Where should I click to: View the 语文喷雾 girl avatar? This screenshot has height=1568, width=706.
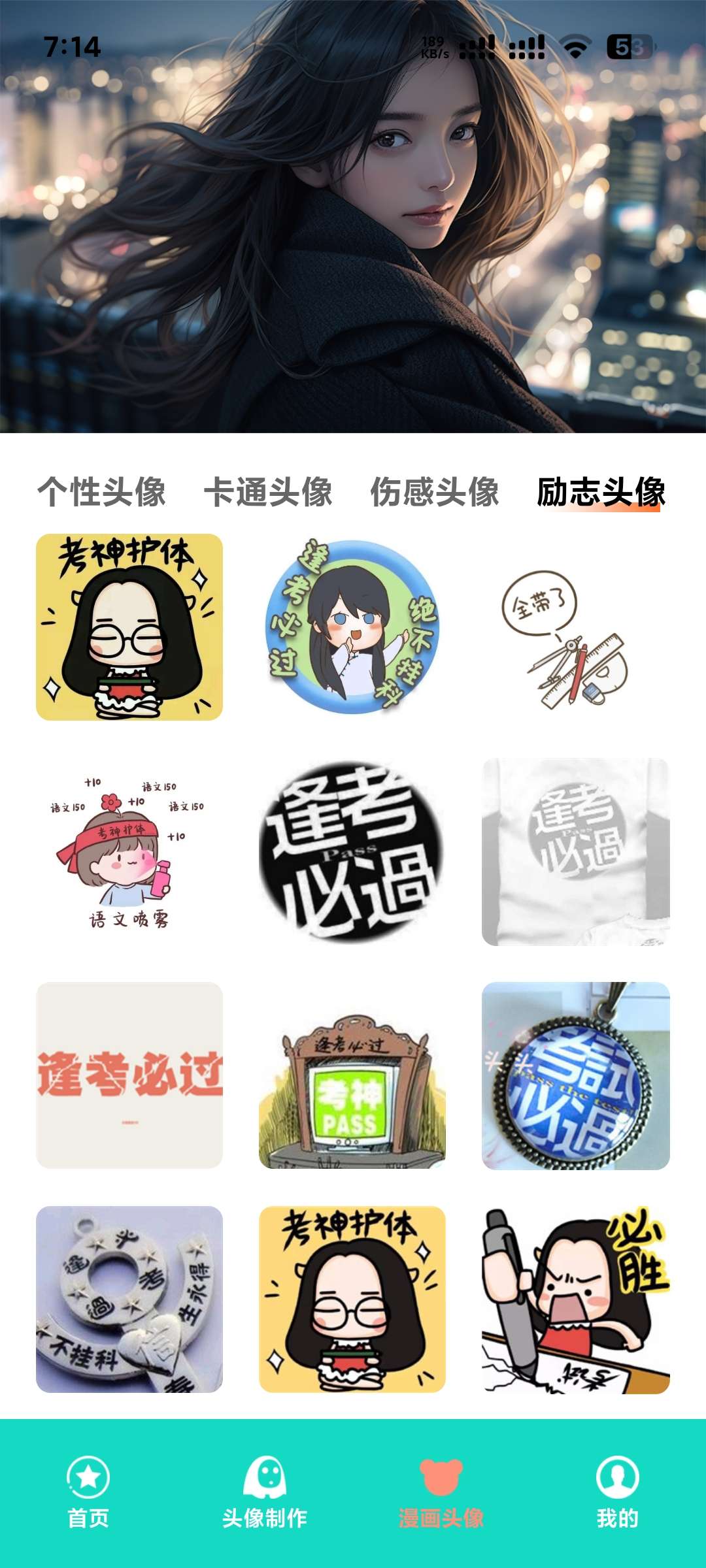tap(129, 851)
